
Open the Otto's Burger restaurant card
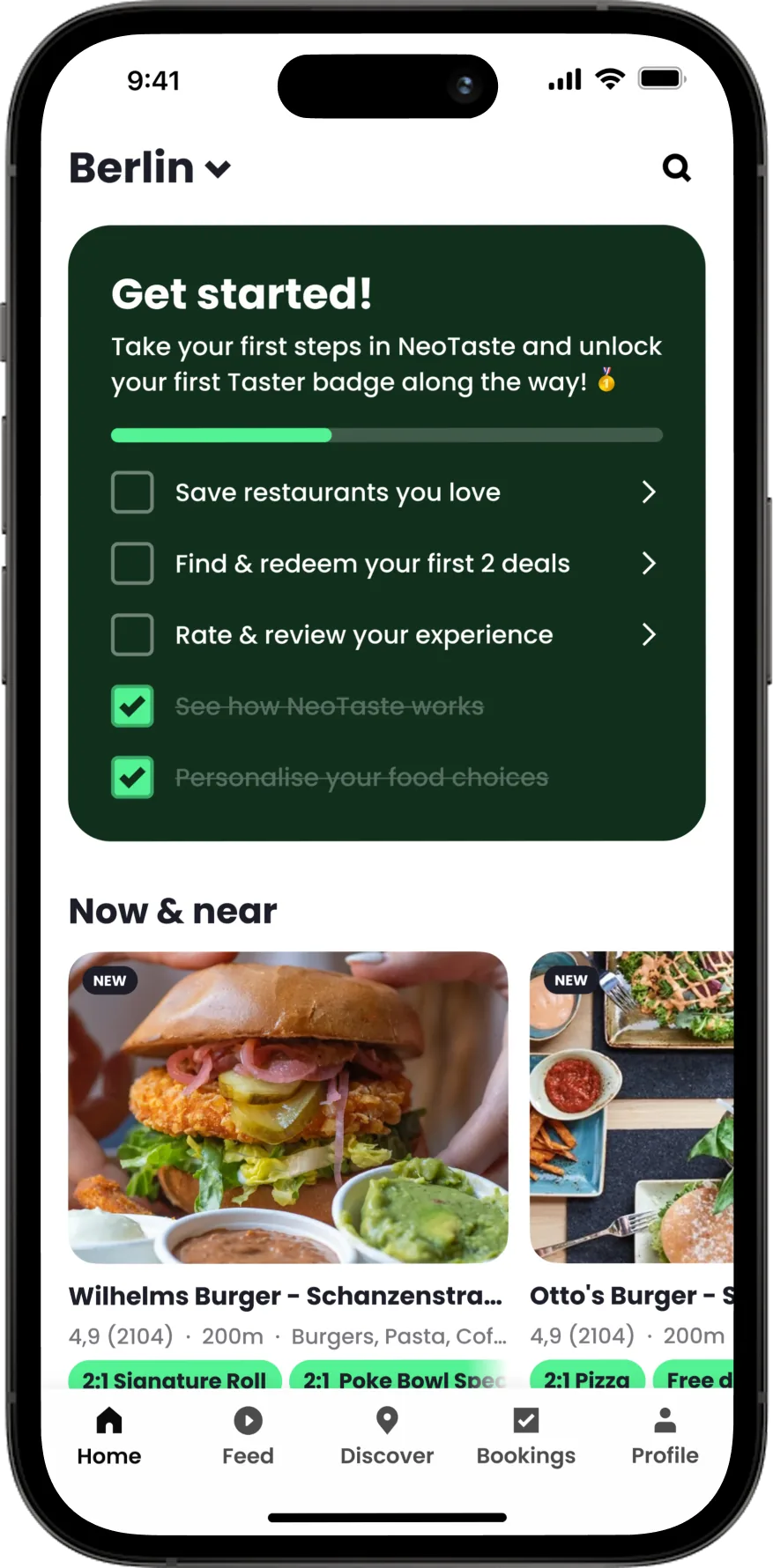[631, 1106]
